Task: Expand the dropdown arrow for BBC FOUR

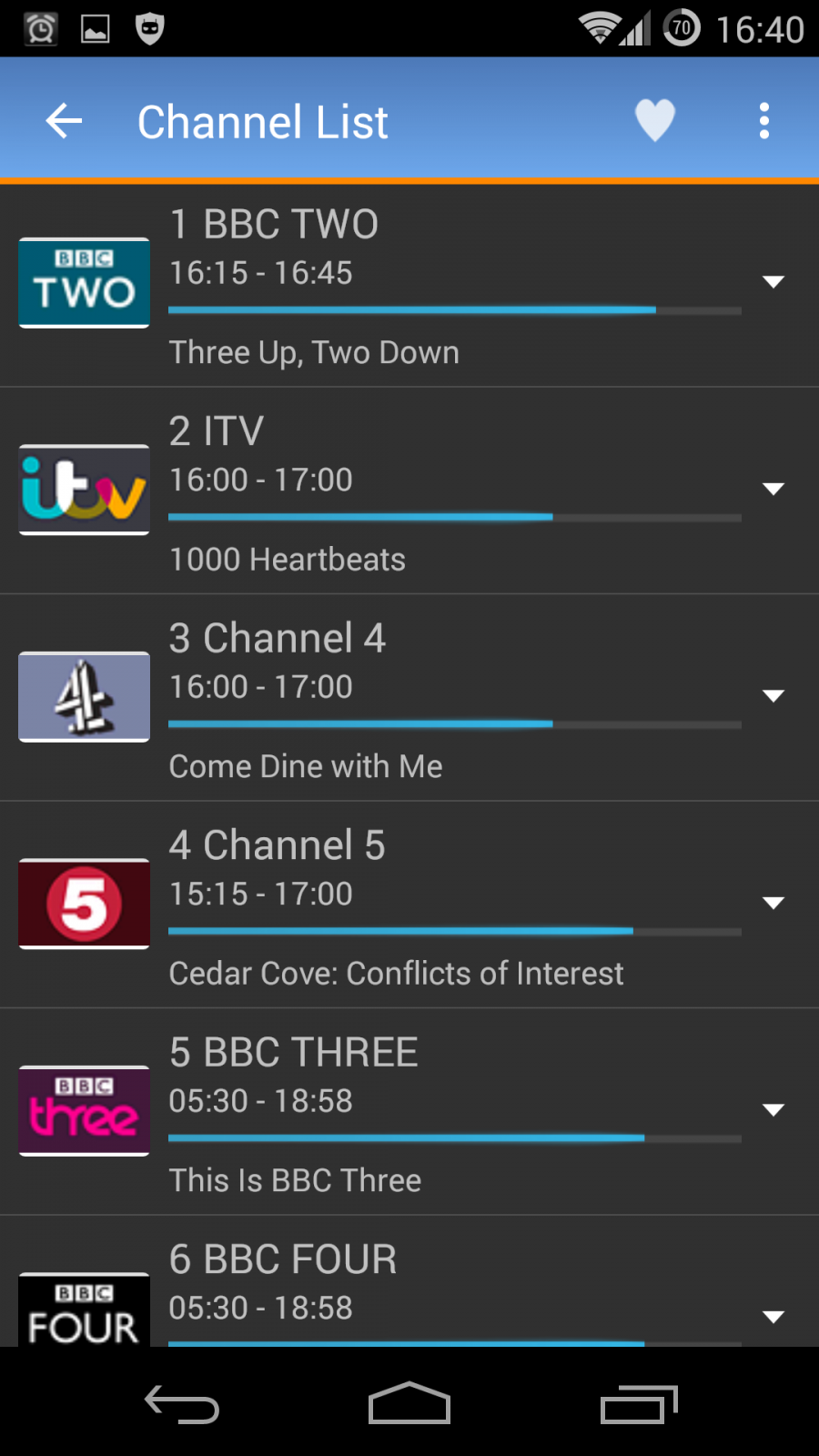Action: coord(773,1317)
